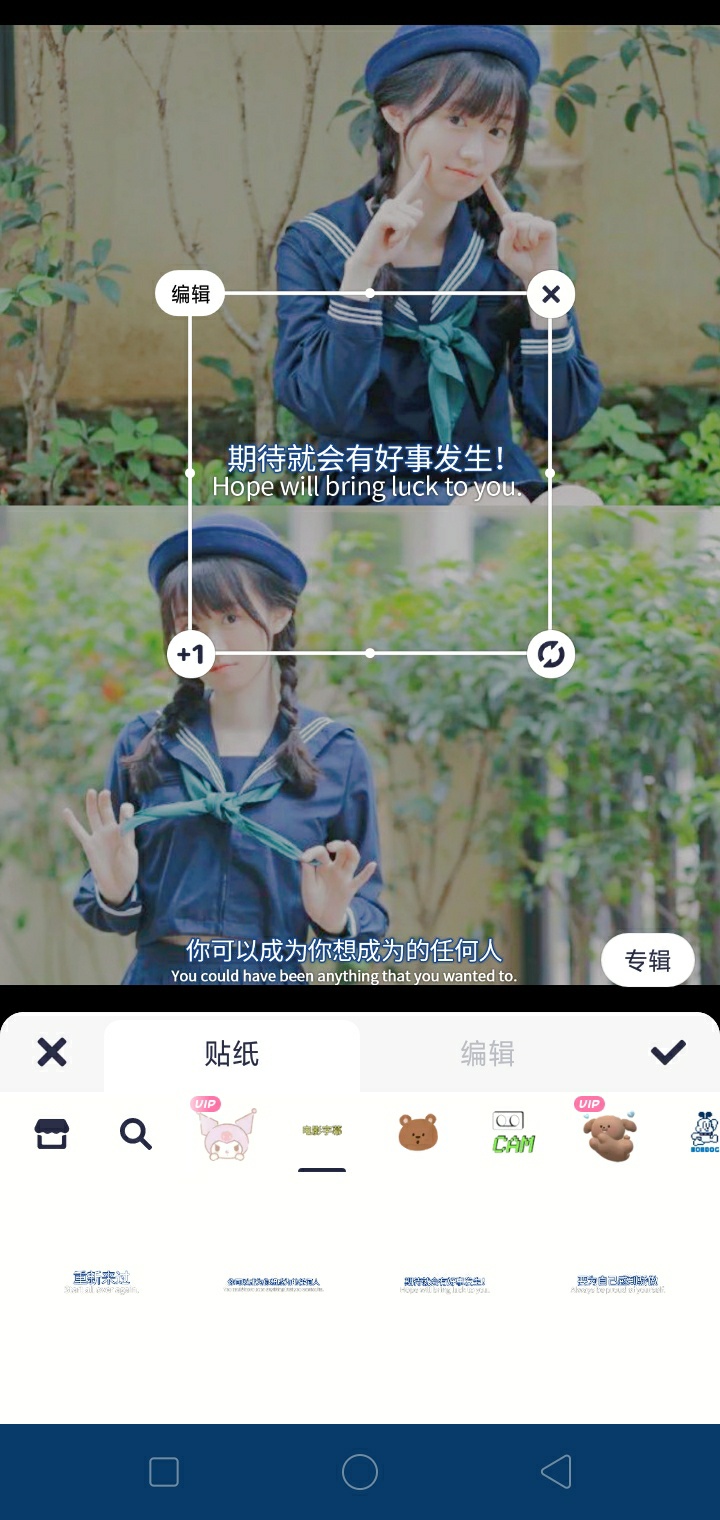The width and height of the screenshot is (720, 1520).
Task: Confirm changes with the checkmark
Action: point(668,1052)
